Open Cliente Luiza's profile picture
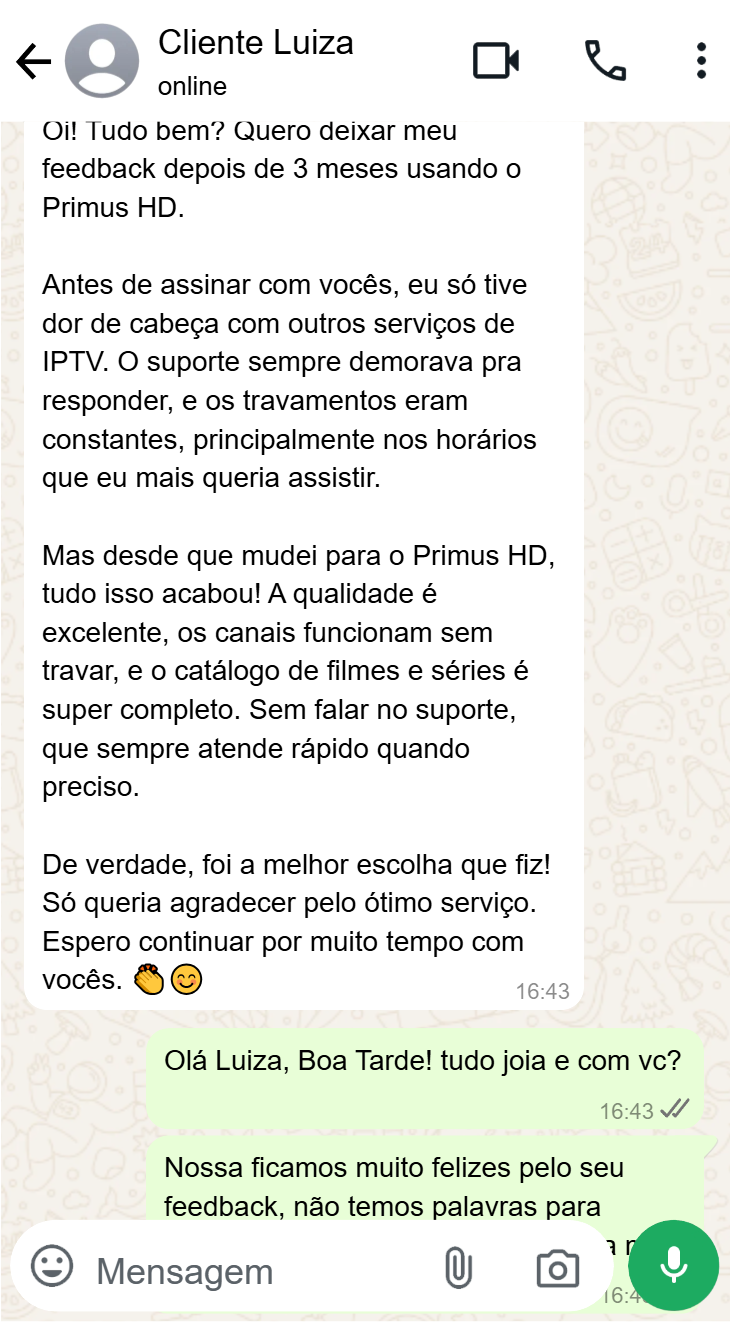The image size is (730, 1322). pyautogui.click(x=102, y=60)
